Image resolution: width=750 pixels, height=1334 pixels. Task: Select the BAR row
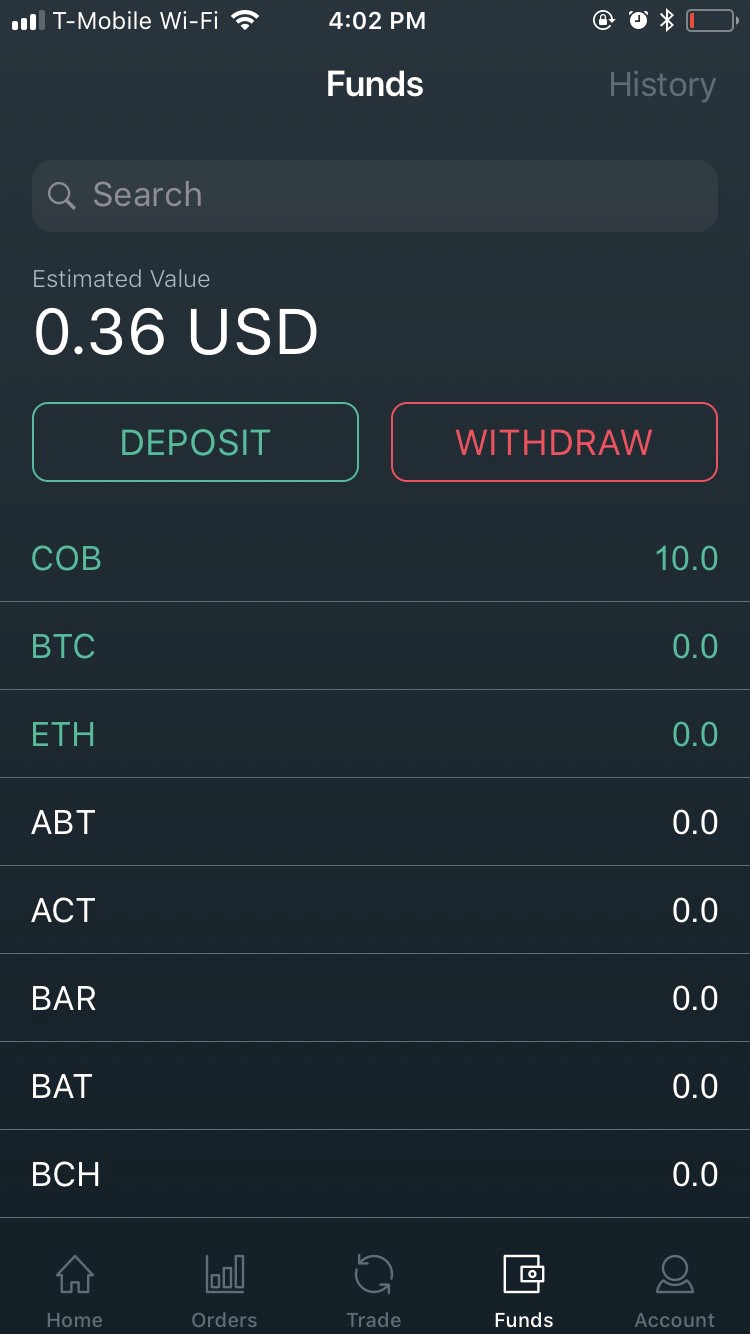[x=375, y=998]
